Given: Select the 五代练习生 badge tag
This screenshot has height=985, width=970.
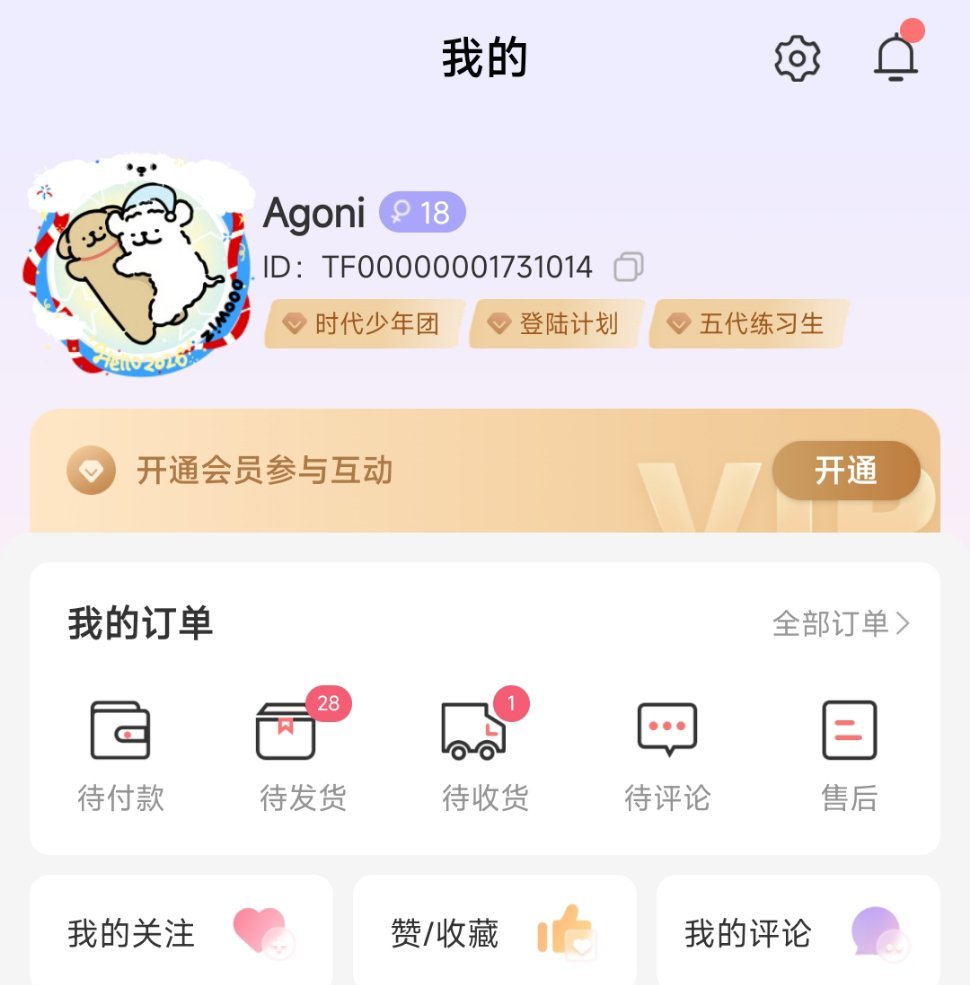Looking at the screenshot, I should click(750, 323).
